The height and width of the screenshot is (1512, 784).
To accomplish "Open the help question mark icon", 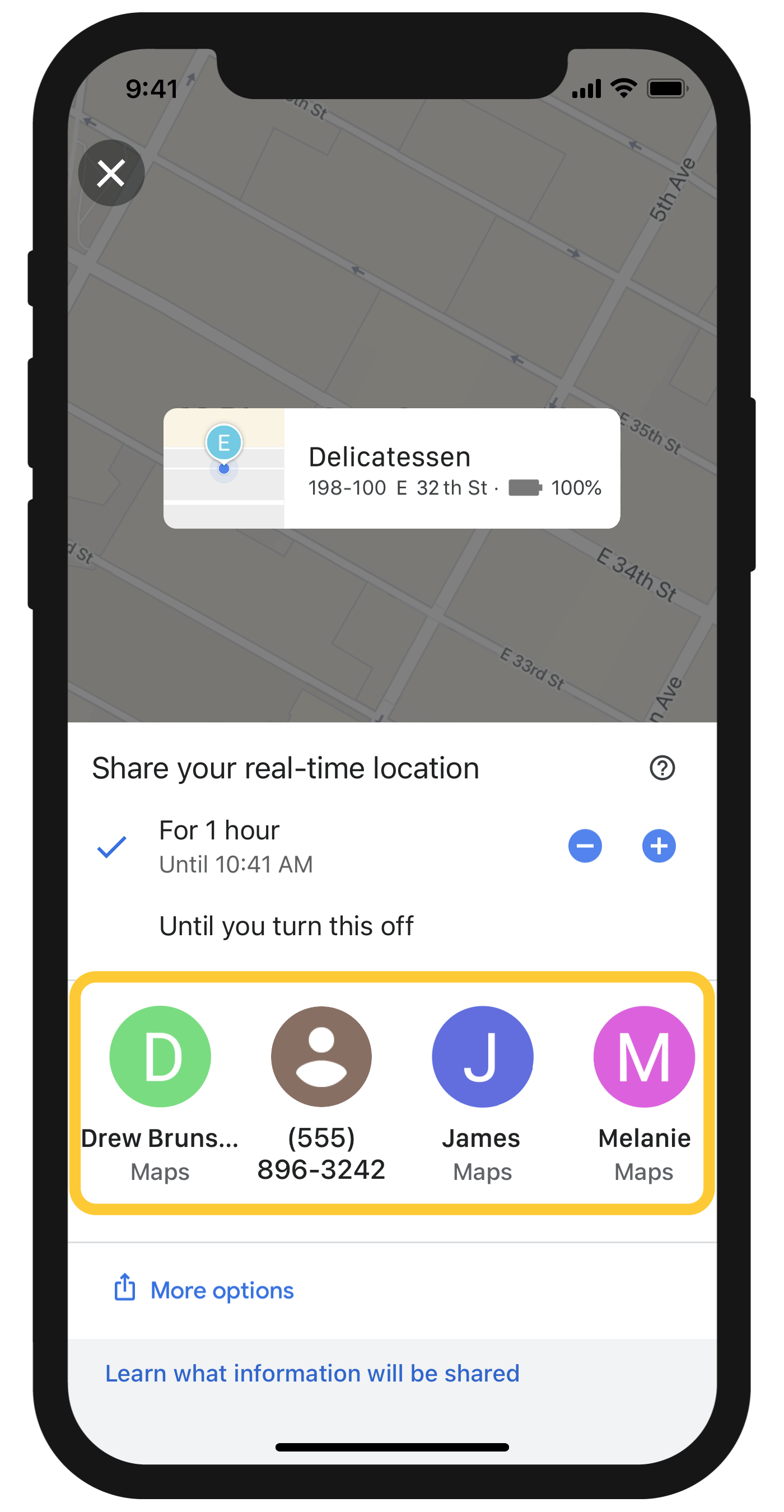I will (662, 768).
